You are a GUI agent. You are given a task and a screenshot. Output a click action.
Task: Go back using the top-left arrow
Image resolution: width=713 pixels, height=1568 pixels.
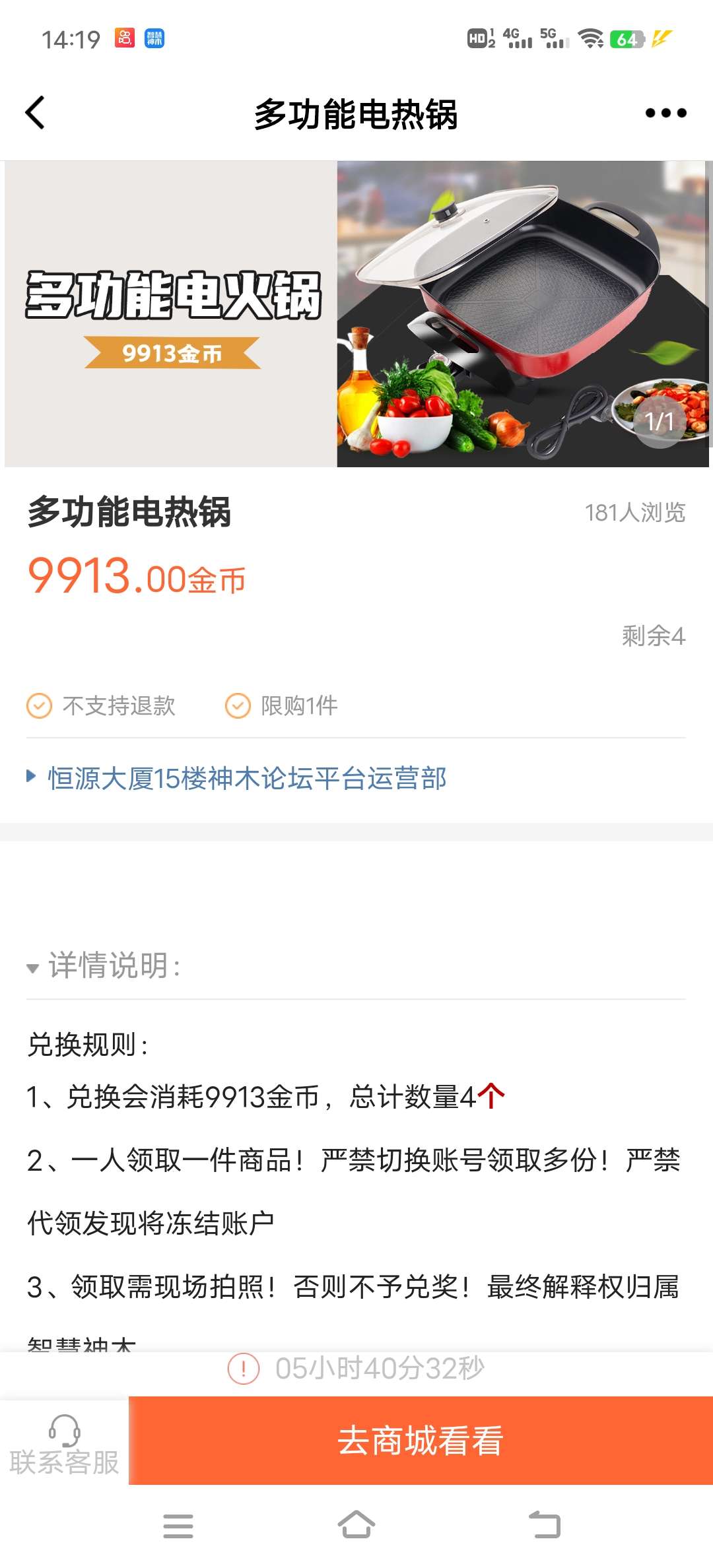pos(36,113)
